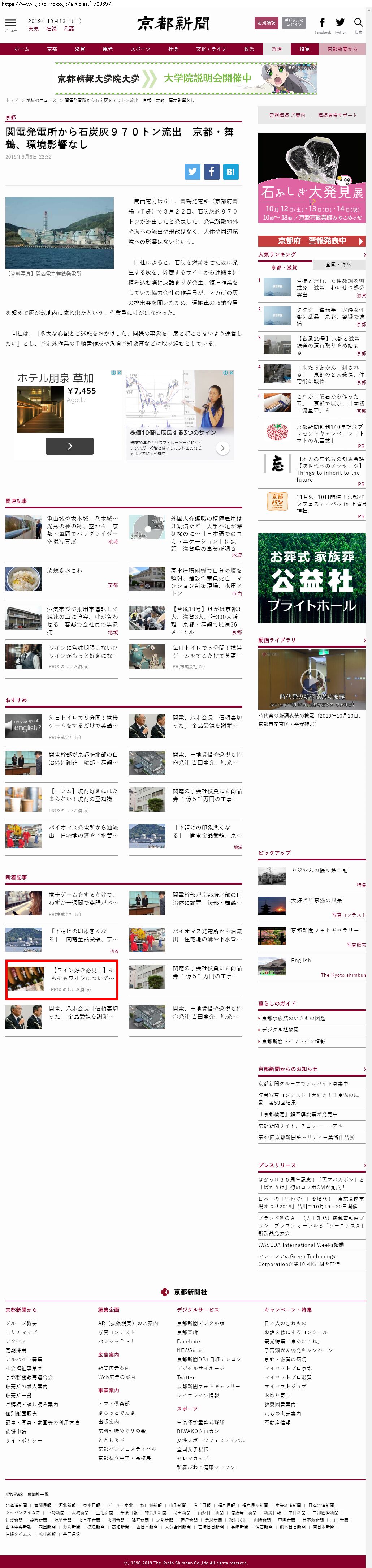Viewport: 372px width, 1568px height.
Task: Select the 滋賀 navigation tab
Action: tap(80, 49)
